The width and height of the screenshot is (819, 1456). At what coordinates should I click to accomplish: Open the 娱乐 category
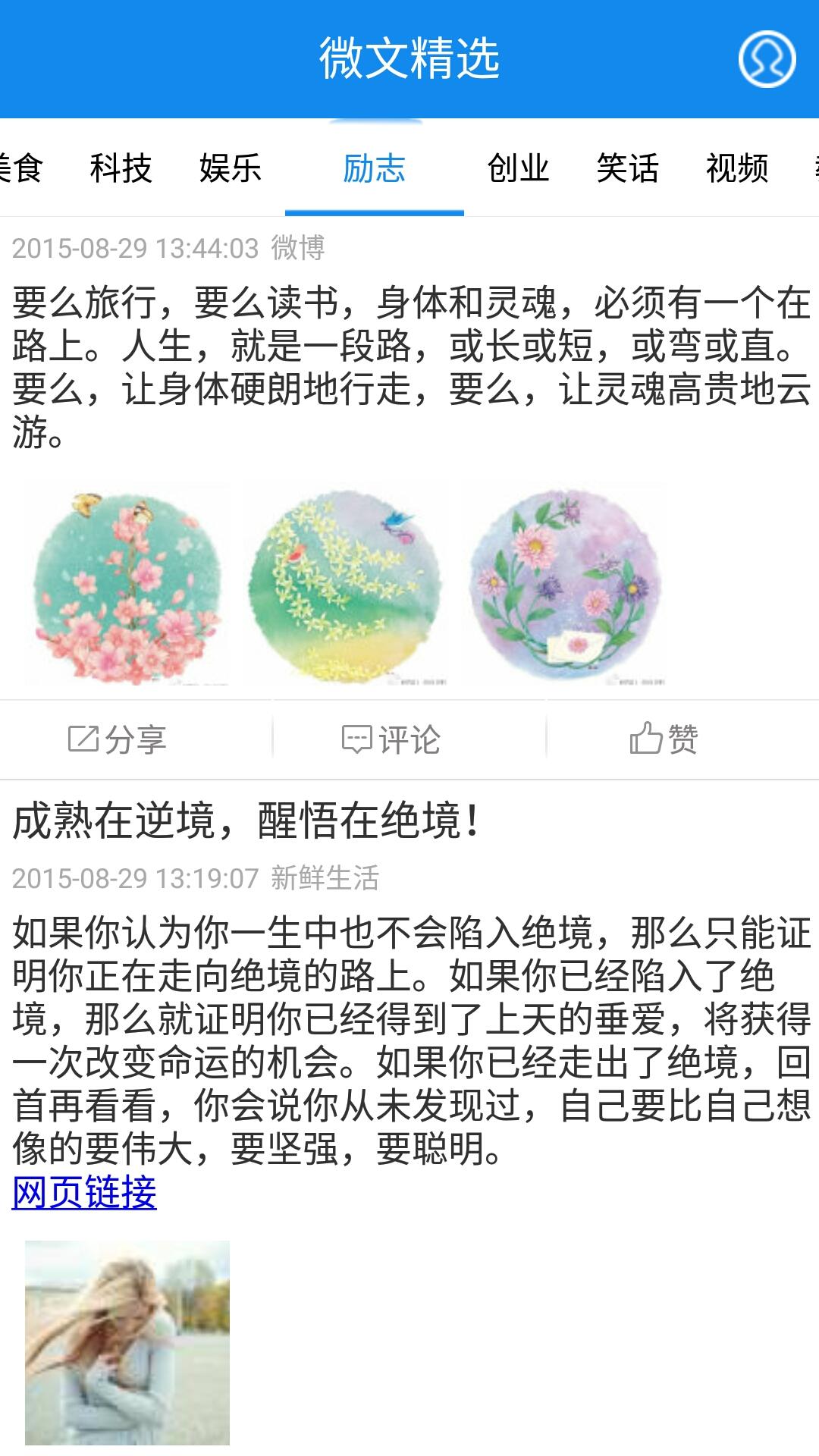231,168
